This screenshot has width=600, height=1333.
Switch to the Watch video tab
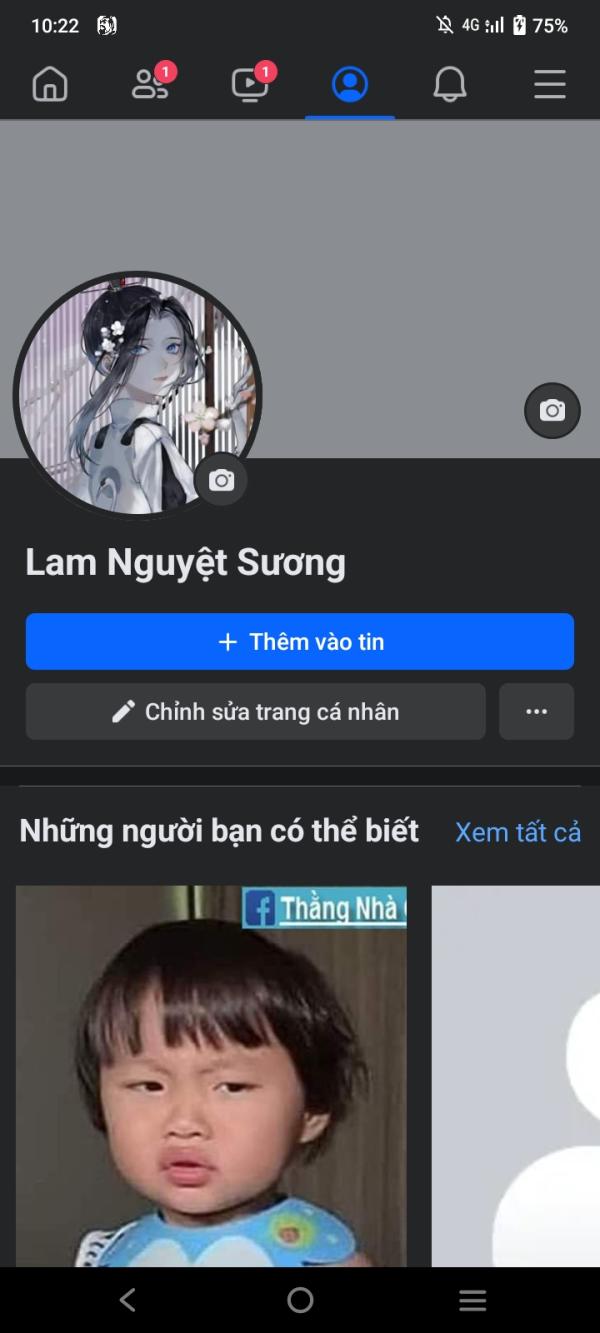(x=252, y=84)
